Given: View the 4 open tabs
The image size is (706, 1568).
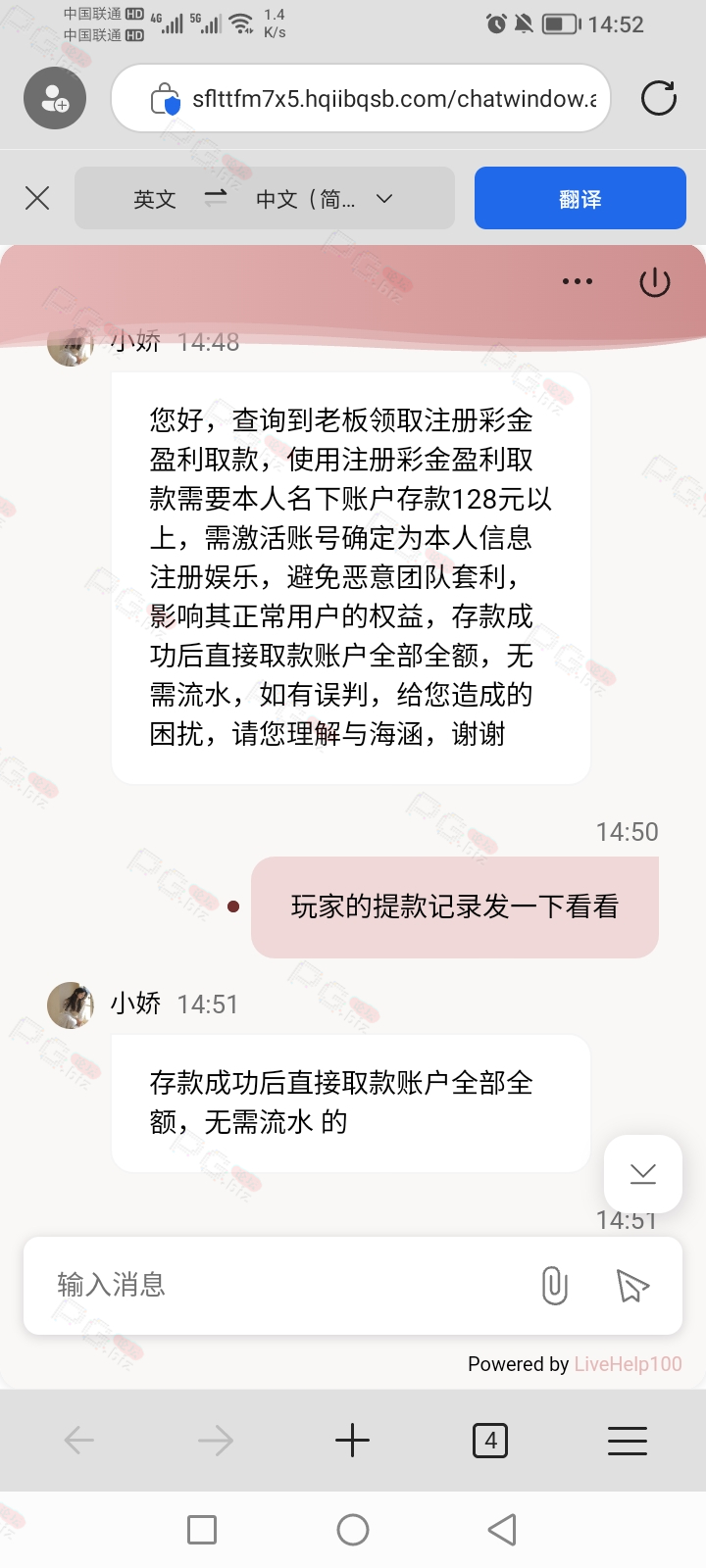Looking at the screenshot, I should 490,1440.
